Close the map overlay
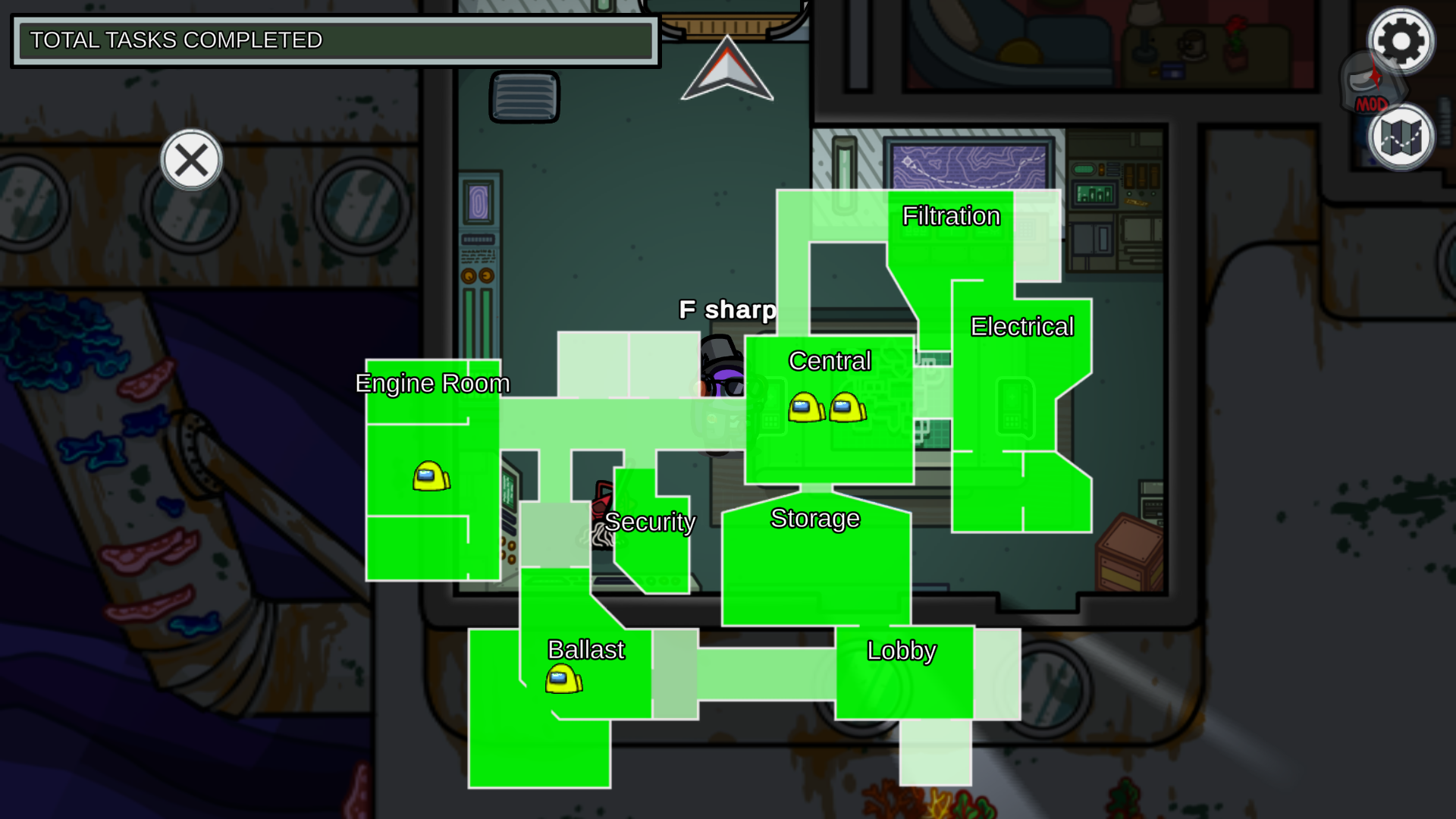 [x=191, y=160]
